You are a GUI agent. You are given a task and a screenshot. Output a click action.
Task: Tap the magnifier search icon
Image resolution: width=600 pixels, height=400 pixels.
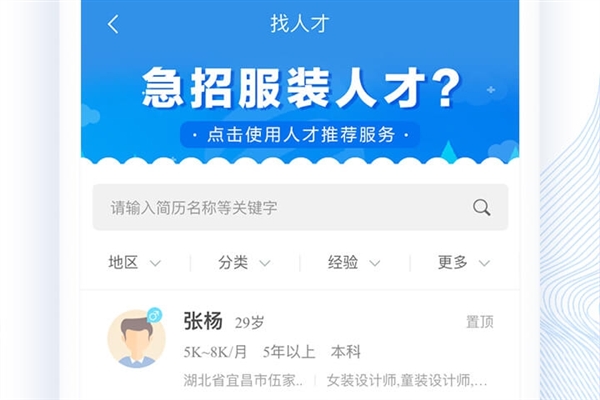point(481,207)
